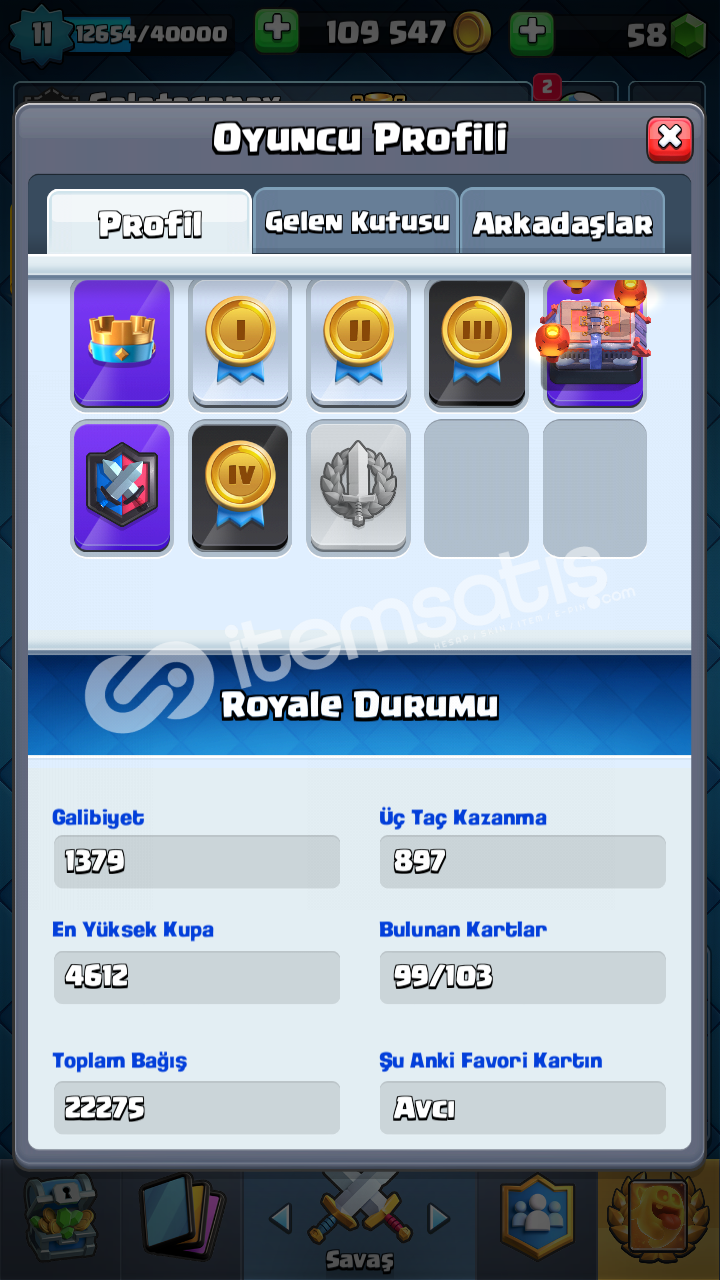Add gold with the plus button
Viewport: 720px width, 1280px height.
[x=277, y=32]
